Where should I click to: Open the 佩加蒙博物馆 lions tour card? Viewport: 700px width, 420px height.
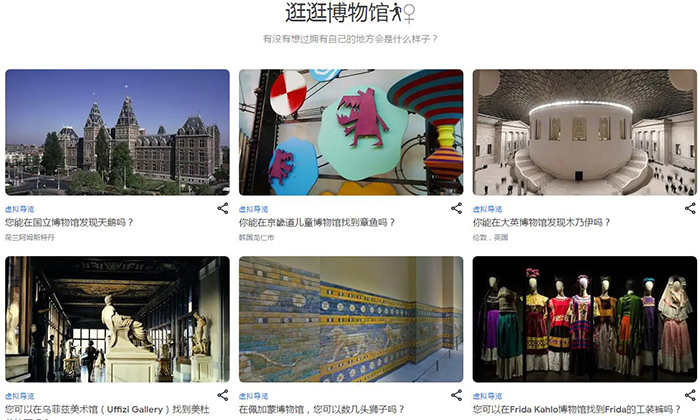point(351,320)
